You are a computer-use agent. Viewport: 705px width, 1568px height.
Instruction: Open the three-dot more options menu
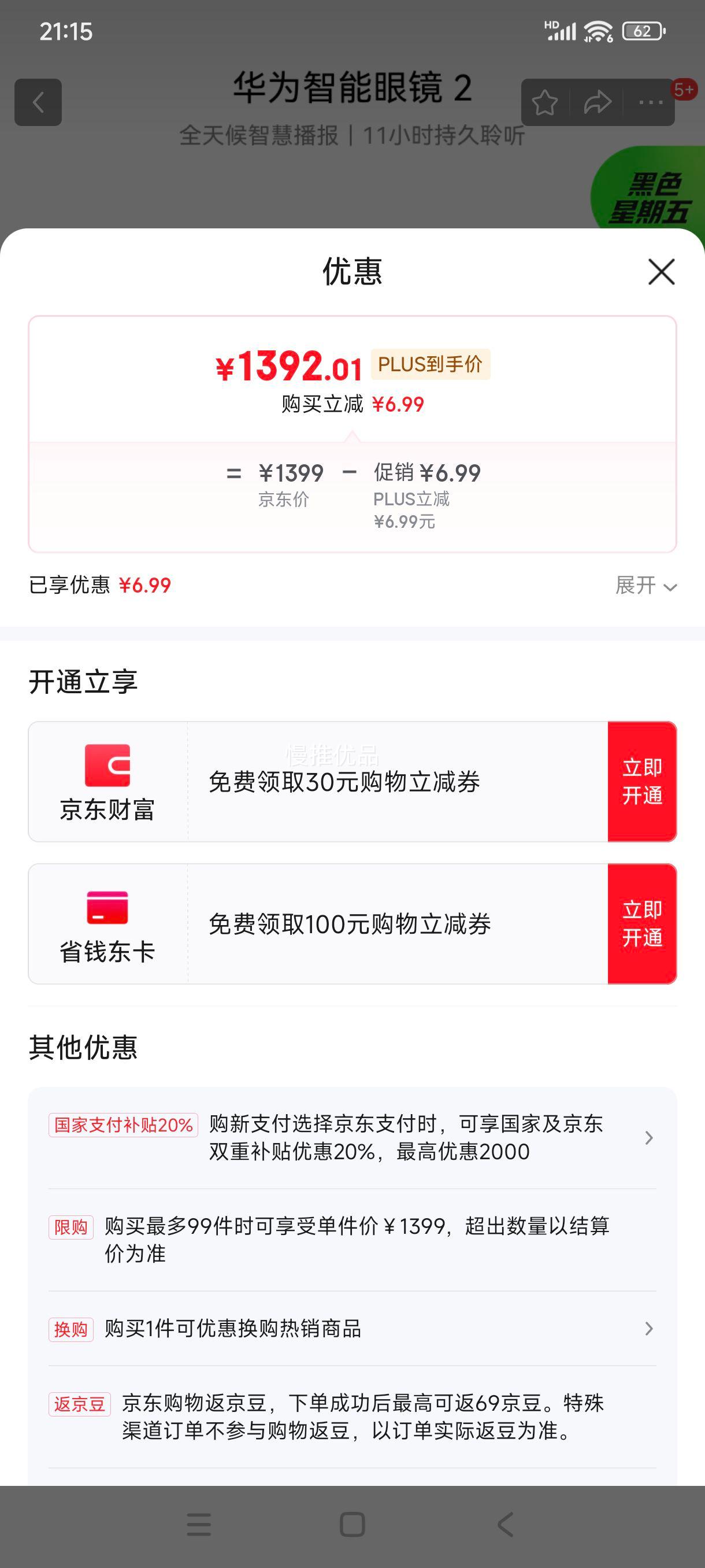pyautogui.click(x=650, y=102)
